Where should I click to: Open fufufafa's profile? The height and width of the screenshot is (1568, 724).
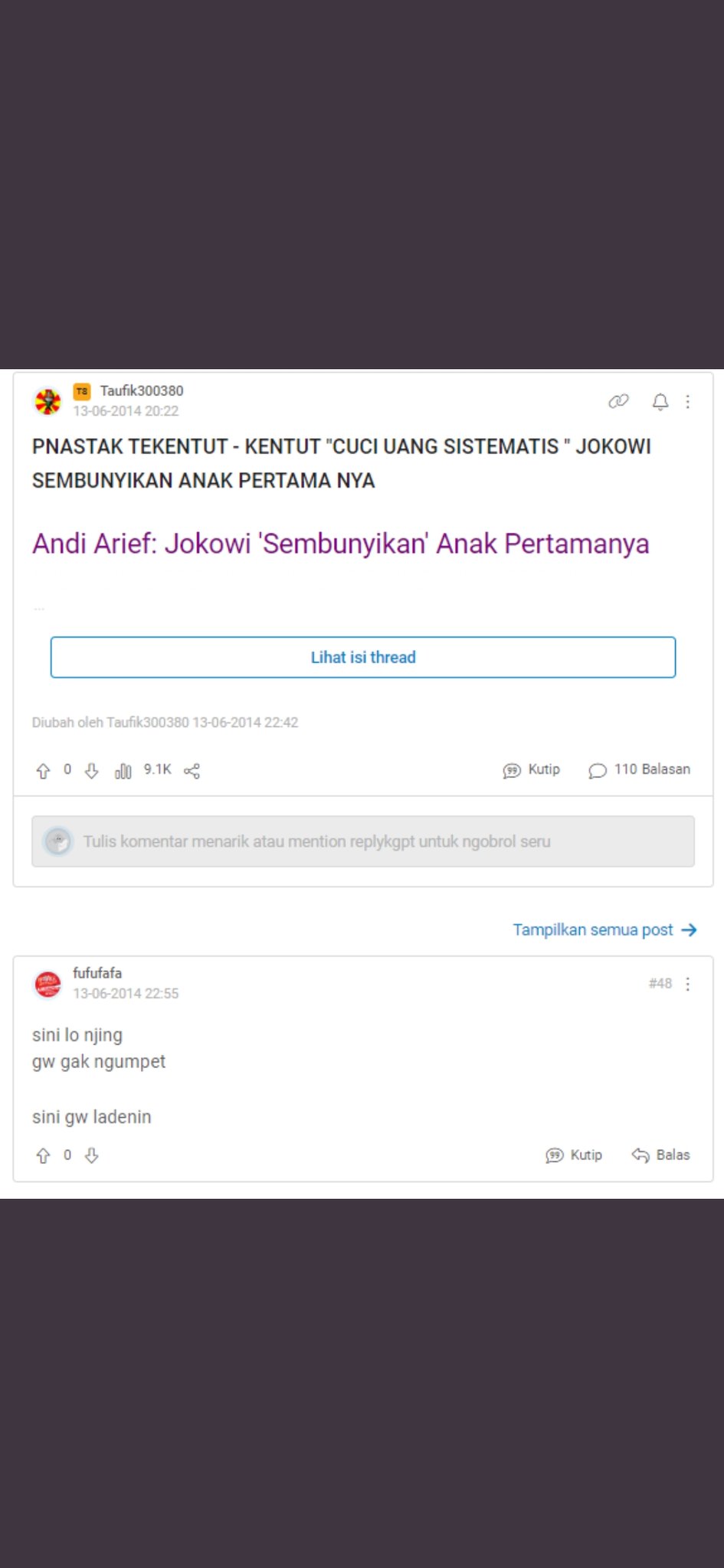point(97,973)
